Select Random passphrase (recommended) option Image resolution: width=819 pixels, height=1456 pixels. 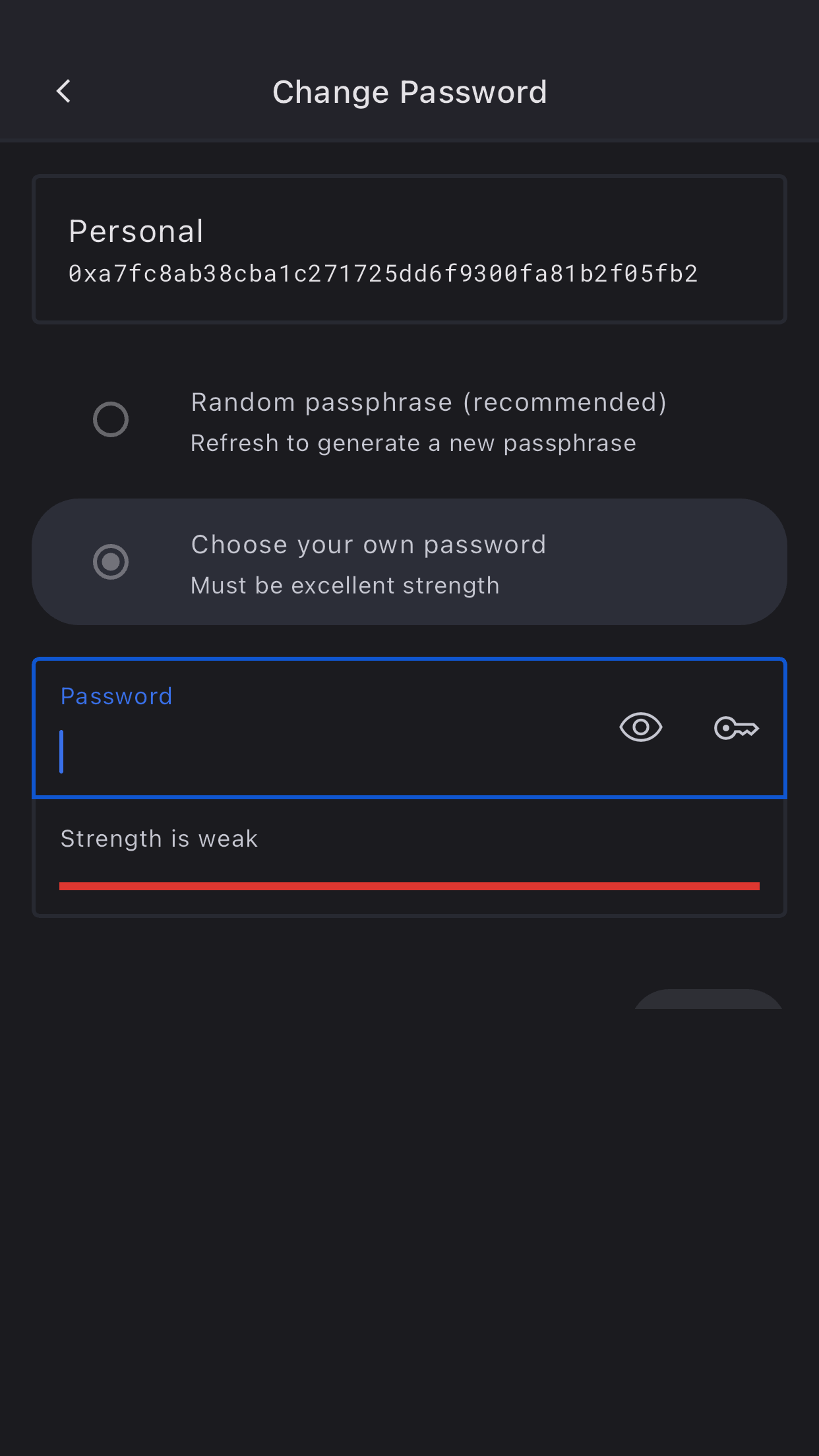coord(111,419)
